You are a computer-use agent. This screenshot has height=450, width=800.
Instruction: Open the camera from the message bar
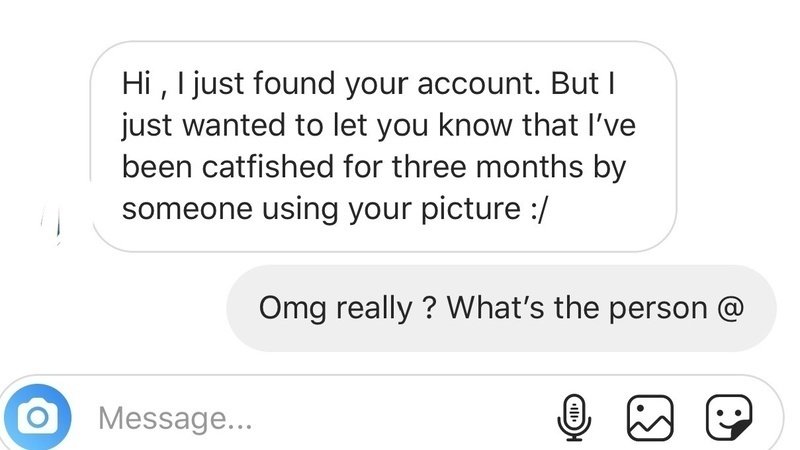pos(39,416)
